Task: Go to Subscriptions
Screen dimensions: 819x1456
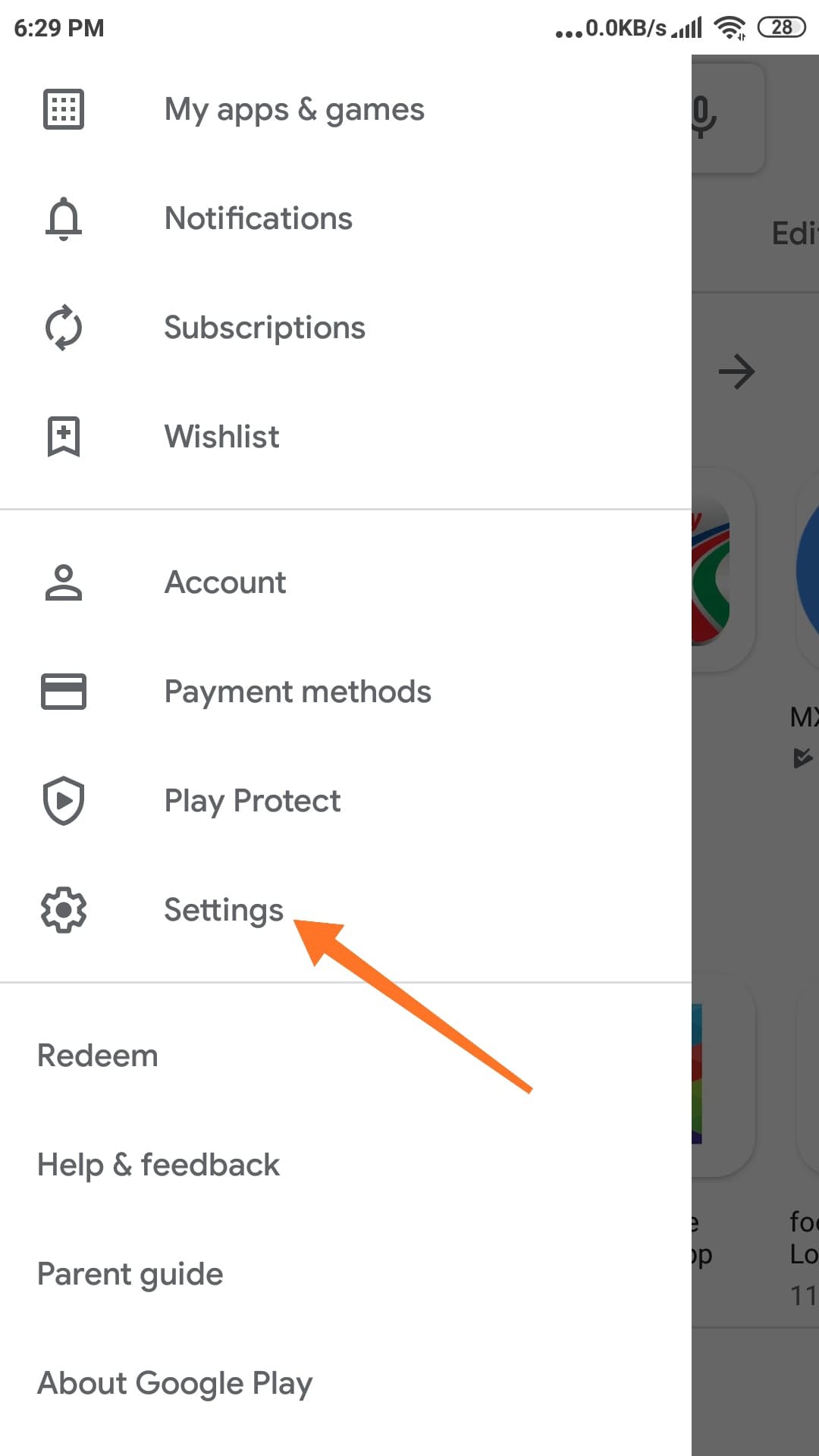Action: coord(345,328)
